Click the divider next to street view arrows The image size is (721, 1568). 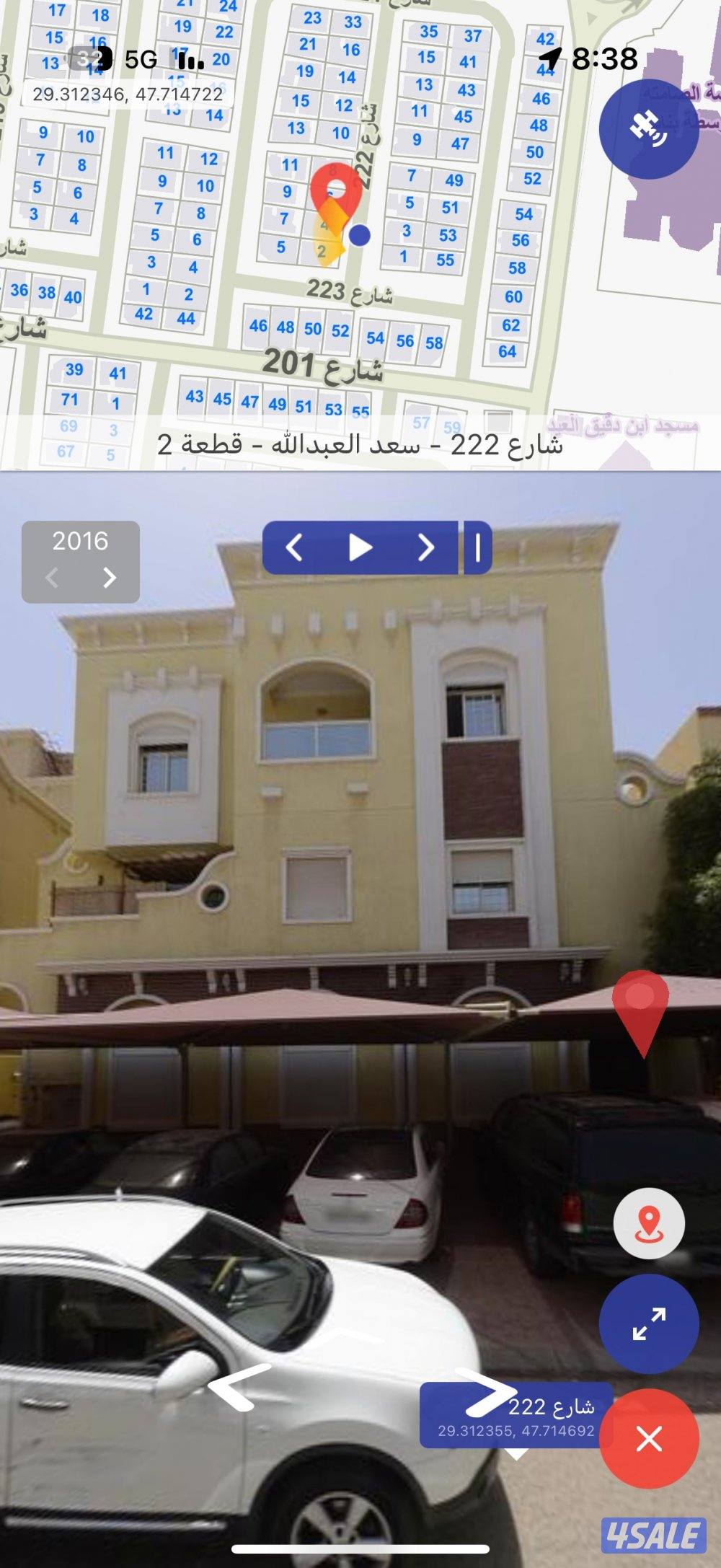tap(475, 547)
